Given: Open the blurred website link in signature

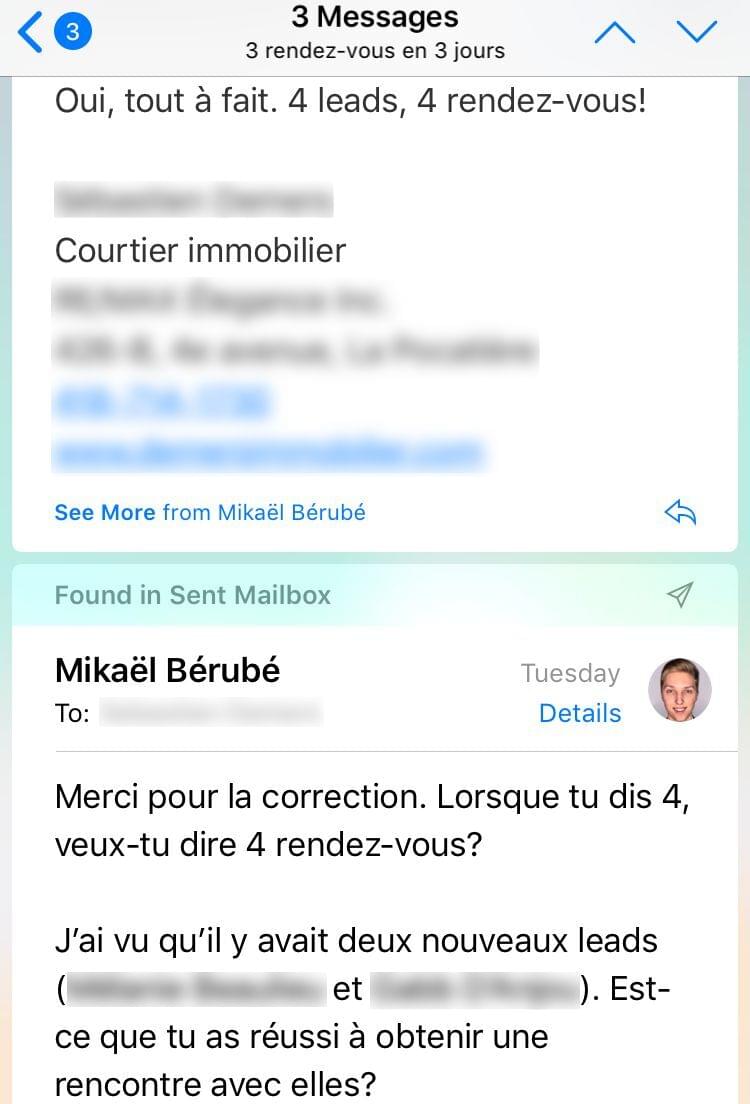Looking at the screenshot, I should coord(268,453).
